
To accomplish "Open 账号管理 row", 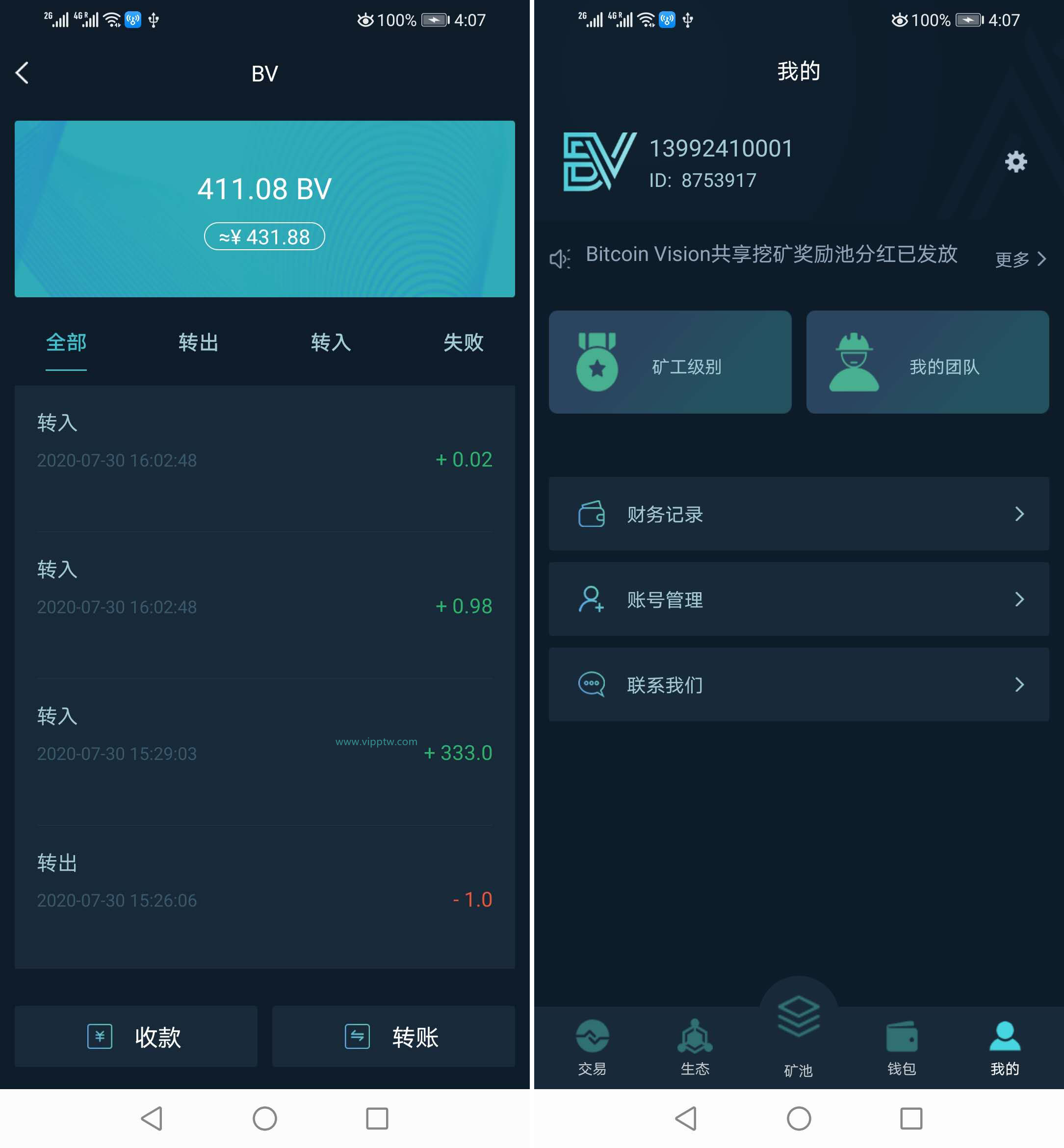I will (x=798, y=599).
